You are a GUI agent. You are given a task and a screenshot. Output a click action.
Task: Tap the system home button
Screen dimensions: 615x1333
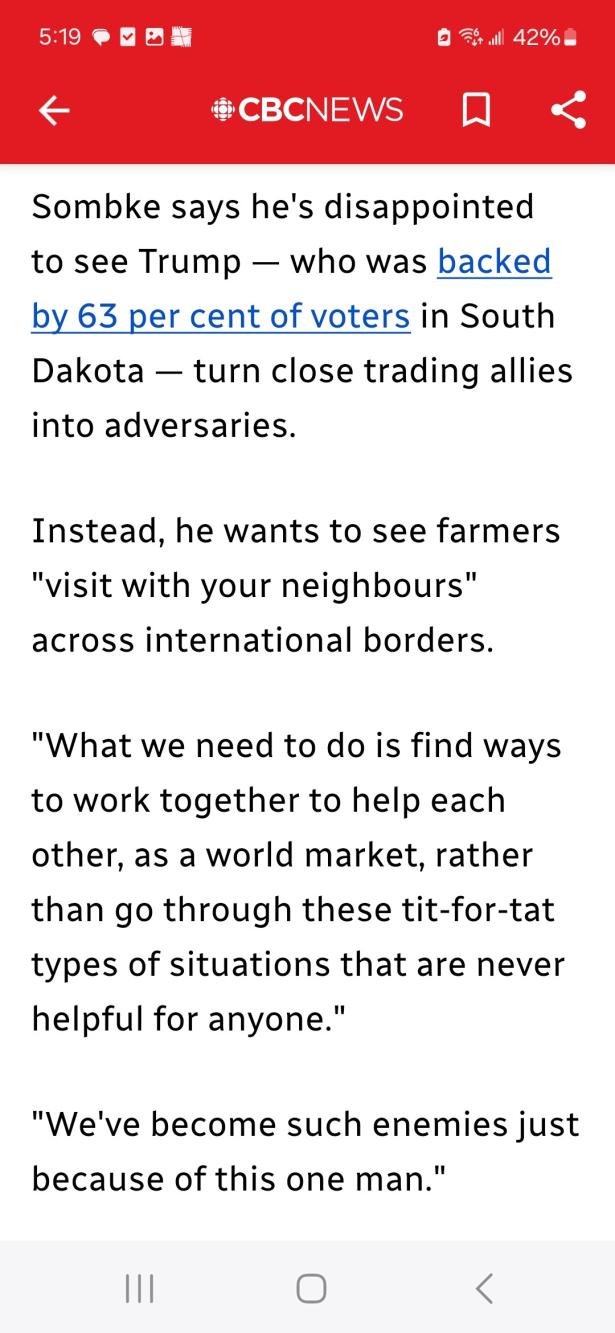(x=311, y=1289)
